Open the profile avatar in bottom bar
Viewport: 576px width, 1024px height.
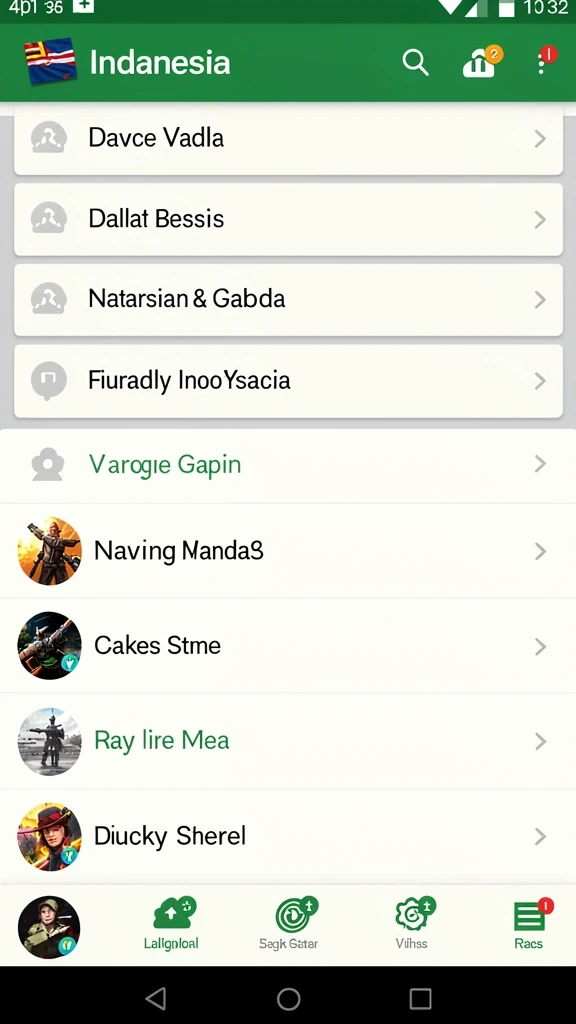[x=49, y=927]
